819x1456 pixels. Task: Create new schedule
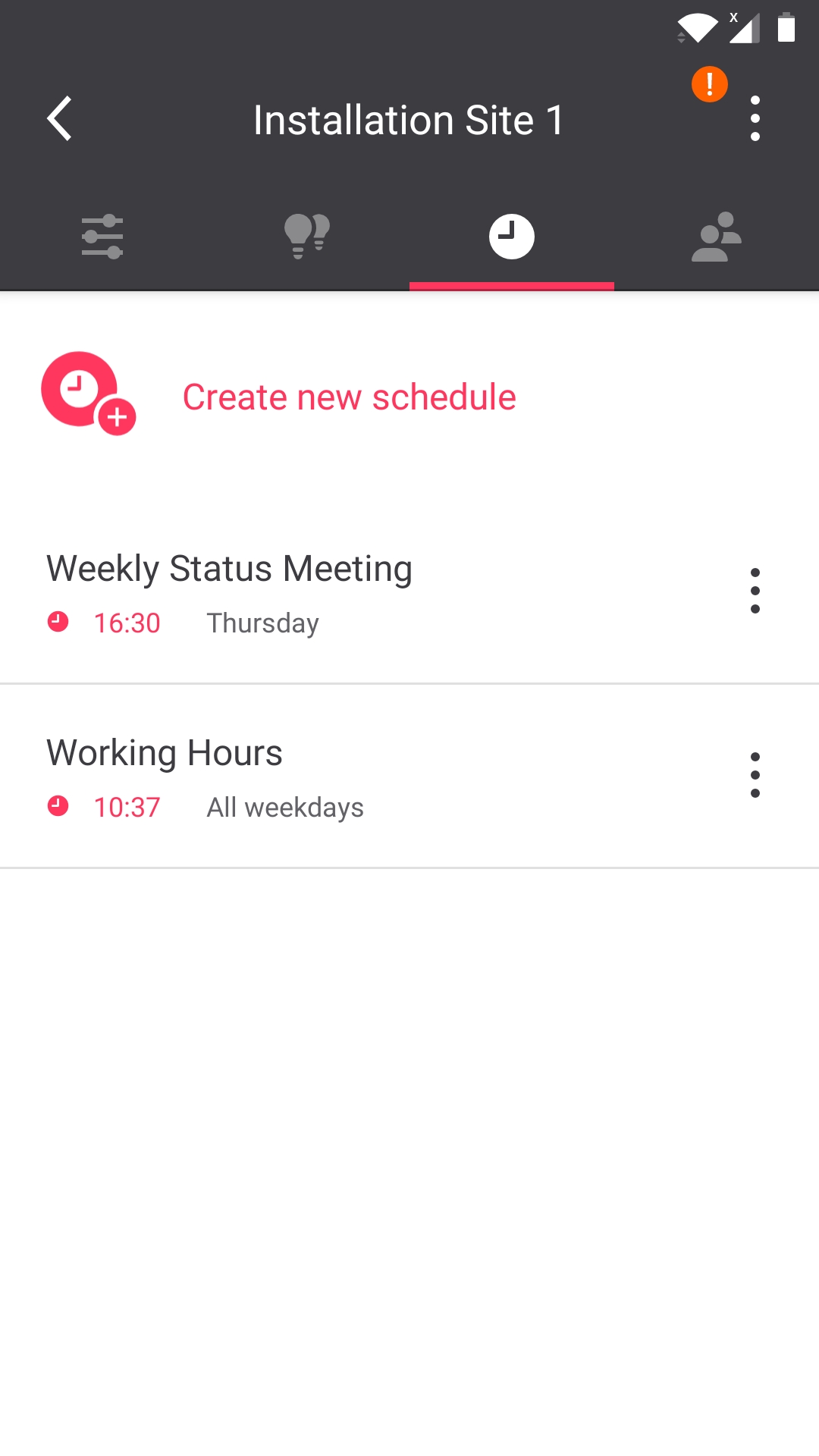[349, 397]
